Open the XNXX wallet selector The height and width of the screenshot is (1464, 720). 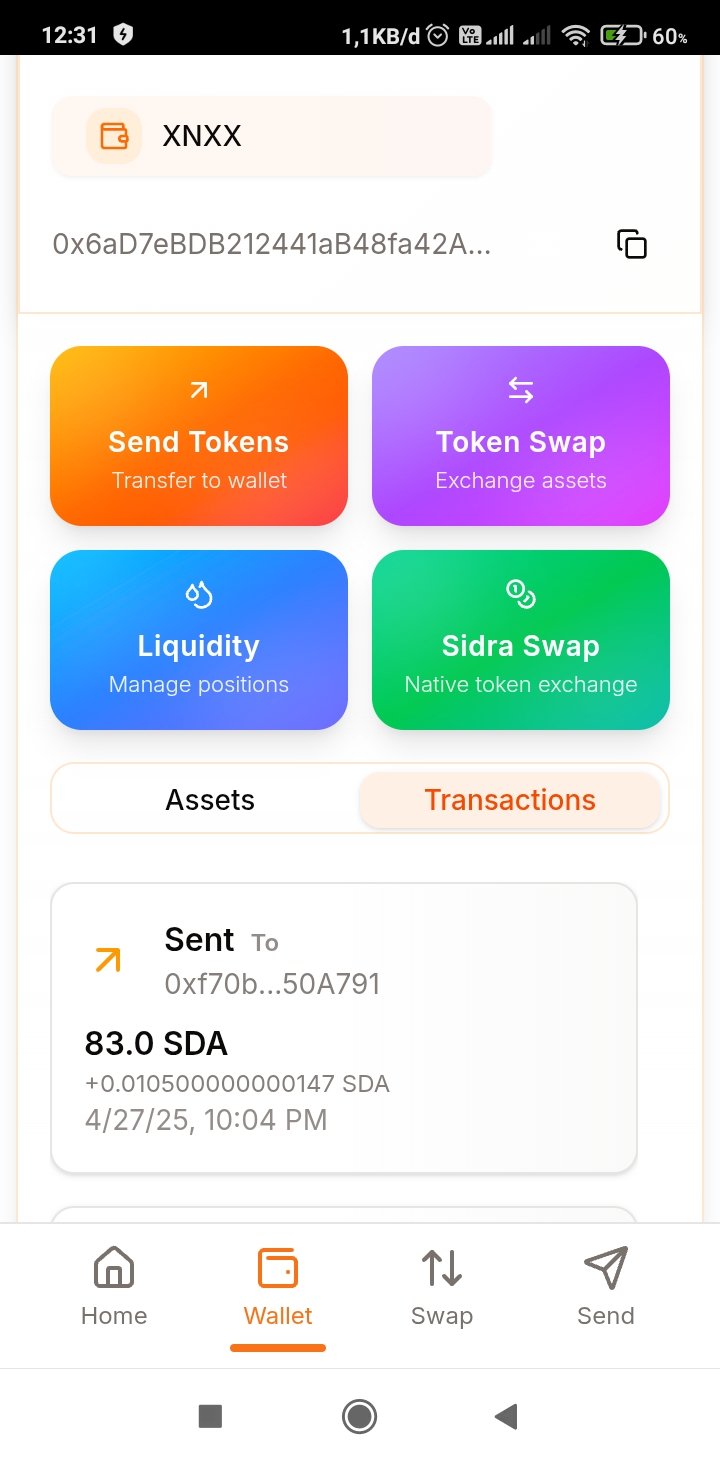pyautogui.click(x=271, y=136)
